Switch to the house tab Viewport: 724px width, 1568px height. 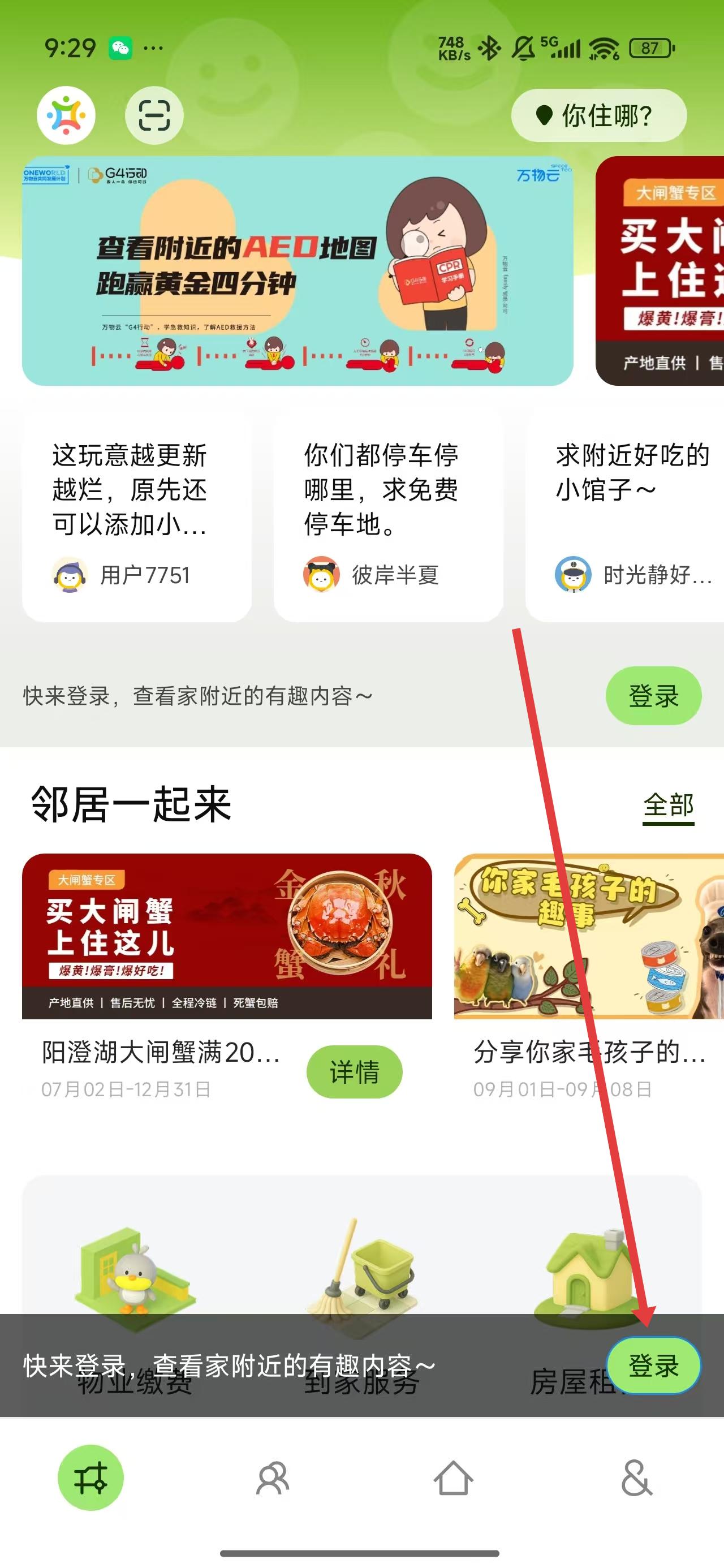pos(453,1479)
